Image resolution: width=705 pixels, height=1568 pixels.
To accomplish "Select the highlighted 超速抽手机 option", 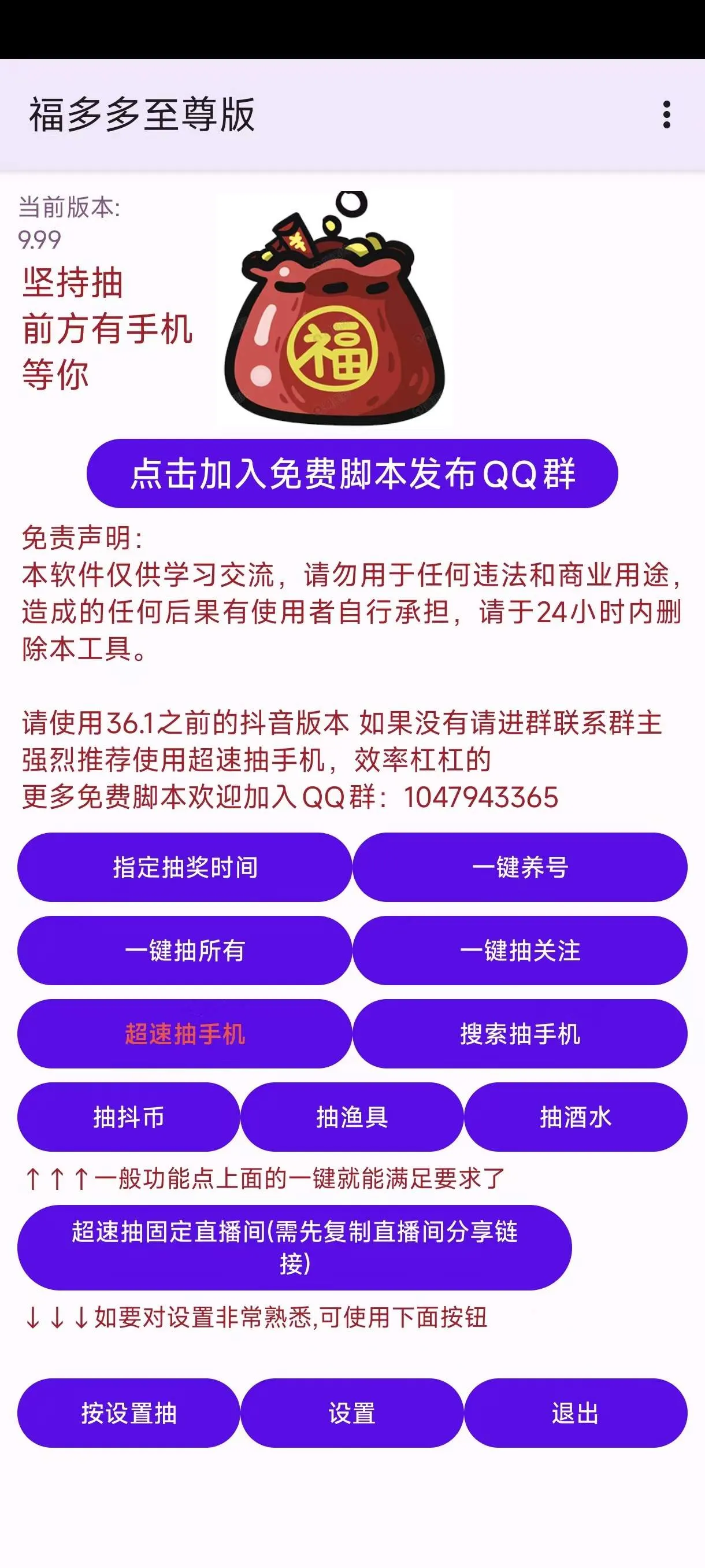I will (184, 1035).
